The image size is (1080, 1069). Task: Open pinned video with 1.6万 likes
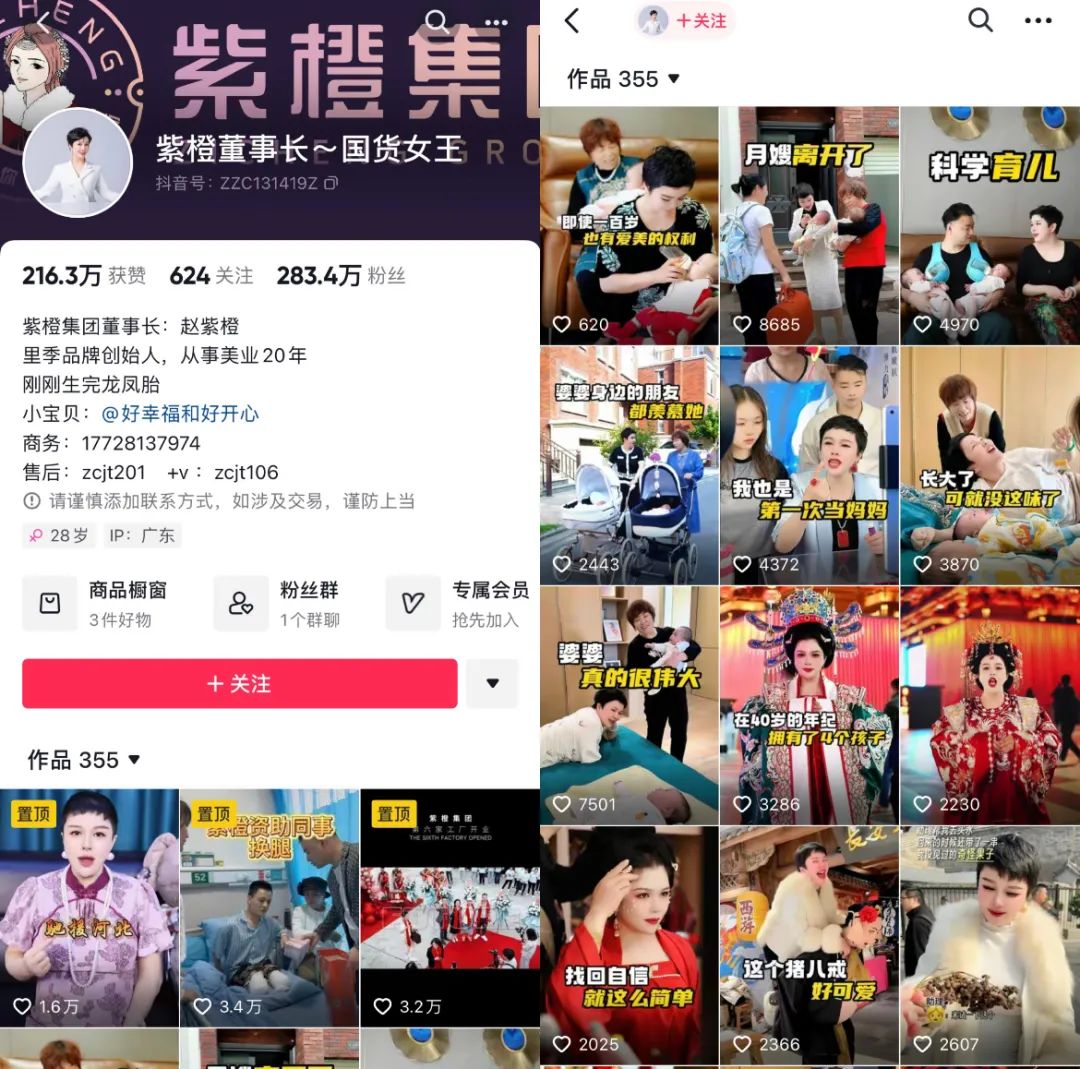click(89, 905)
